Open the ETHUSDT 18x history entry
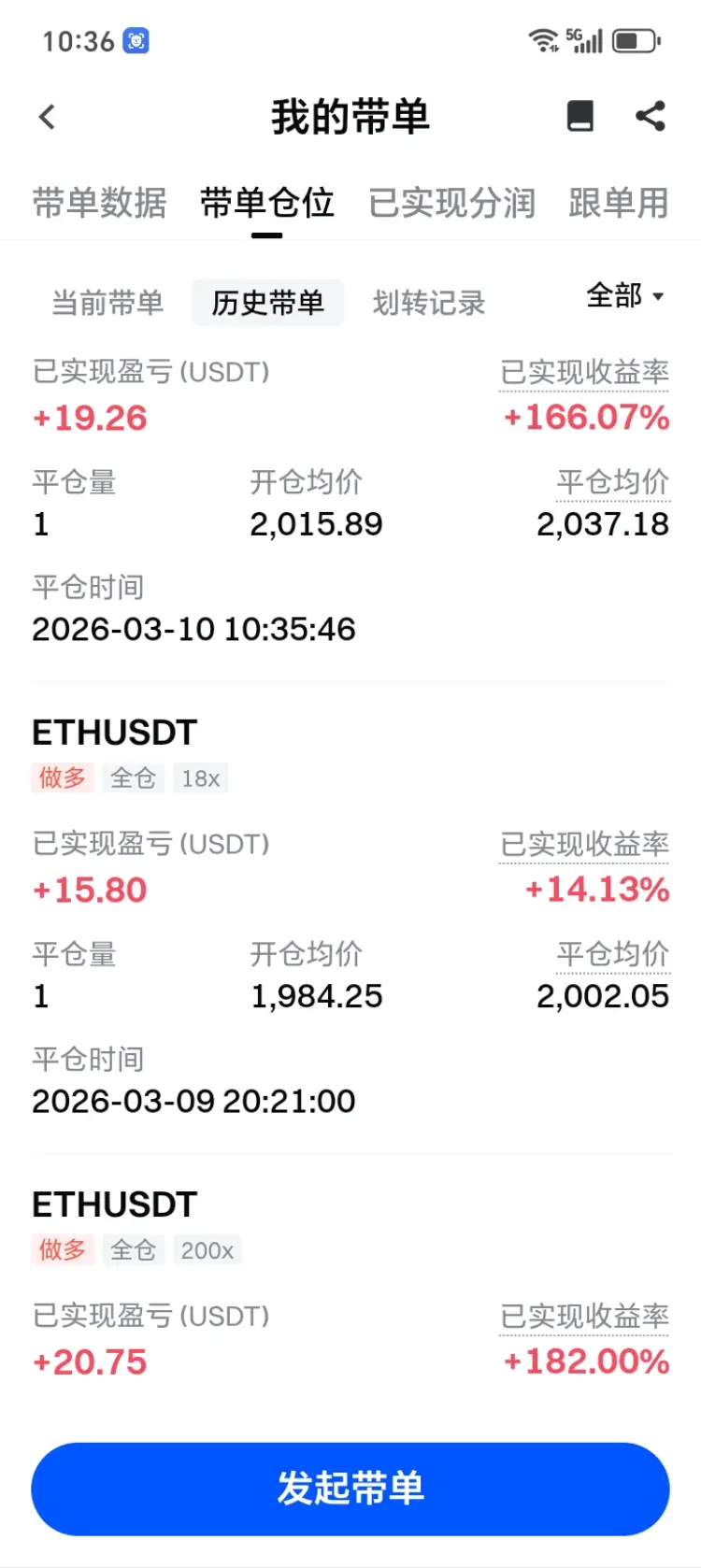The width and height of the screenshot is (701, 1568). (x=115, y=734)
